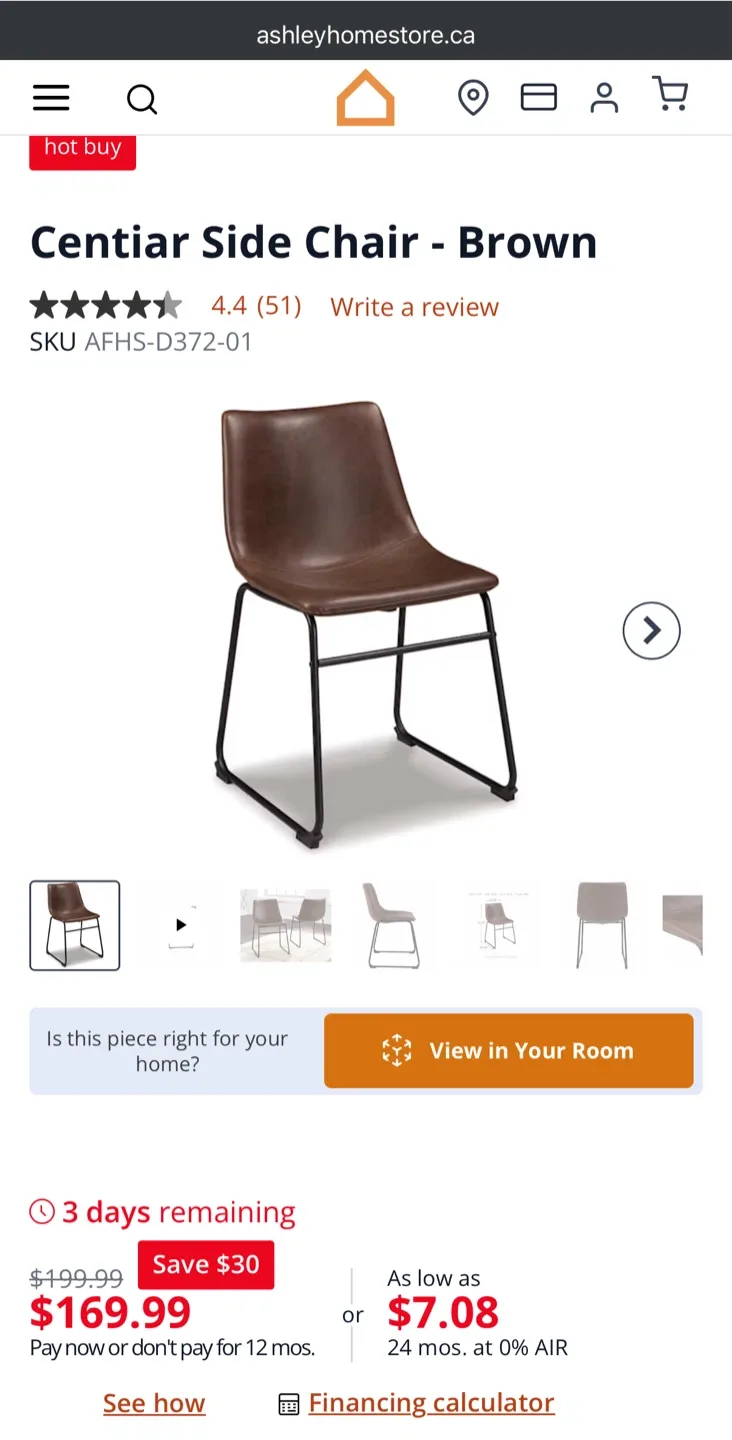Image resolution: width=732 pixels, height=1440 pixels.
Task: Select the gray chair back thumbnail
Action: coord(602,925)
